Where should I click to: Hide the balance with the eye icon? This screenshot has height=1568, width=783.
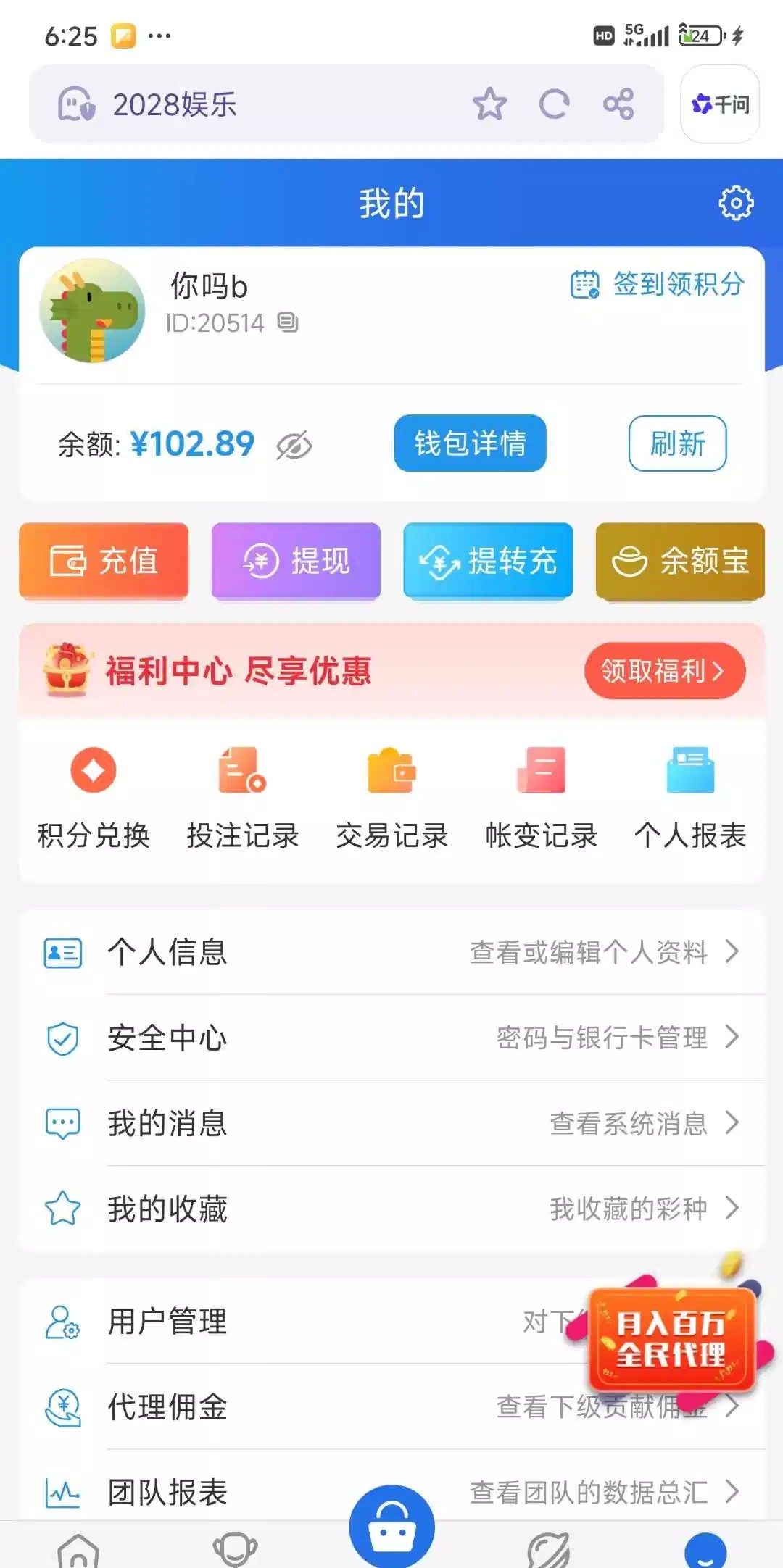(x=294, y=445)
